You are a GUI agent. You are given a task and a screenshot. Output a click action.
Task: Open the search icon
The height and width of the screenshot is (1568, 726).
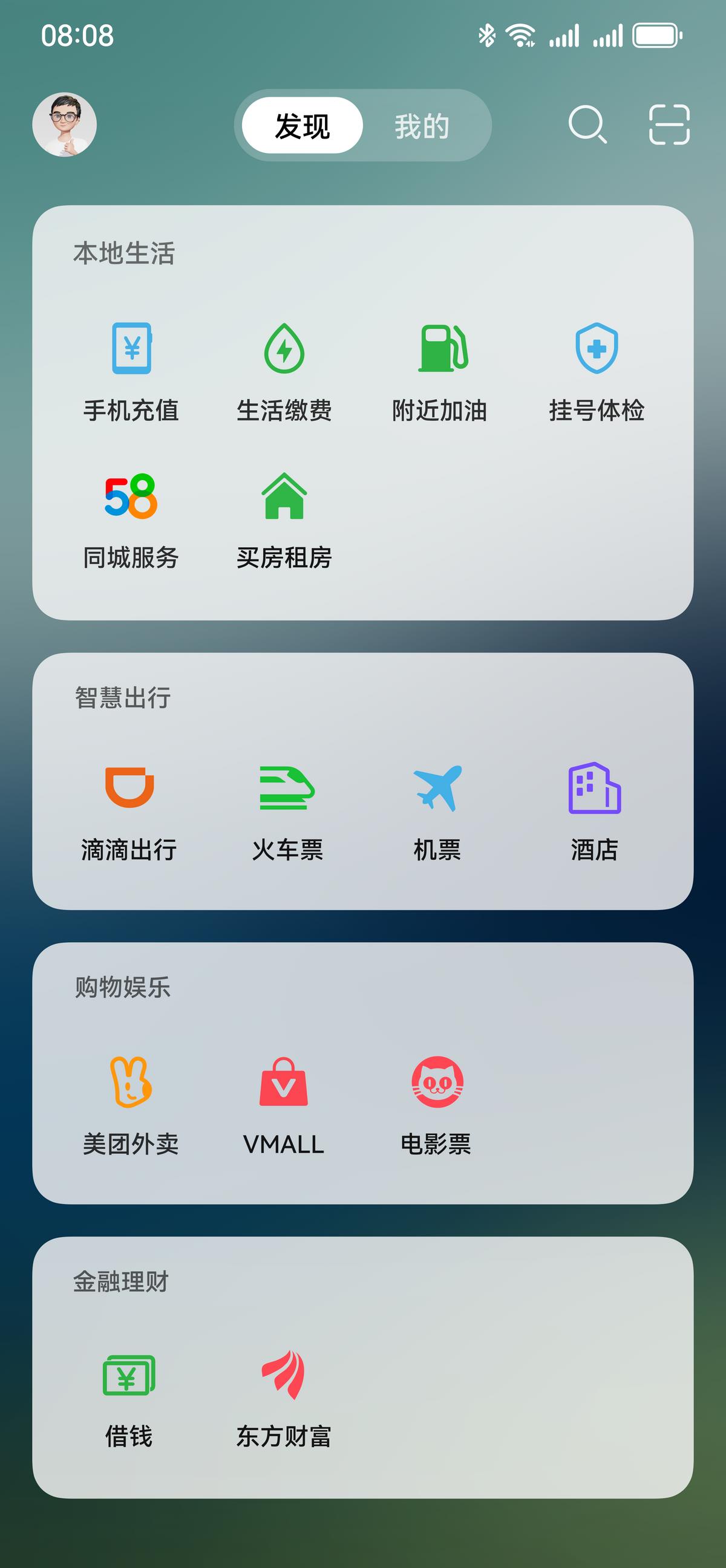point(587,125)
